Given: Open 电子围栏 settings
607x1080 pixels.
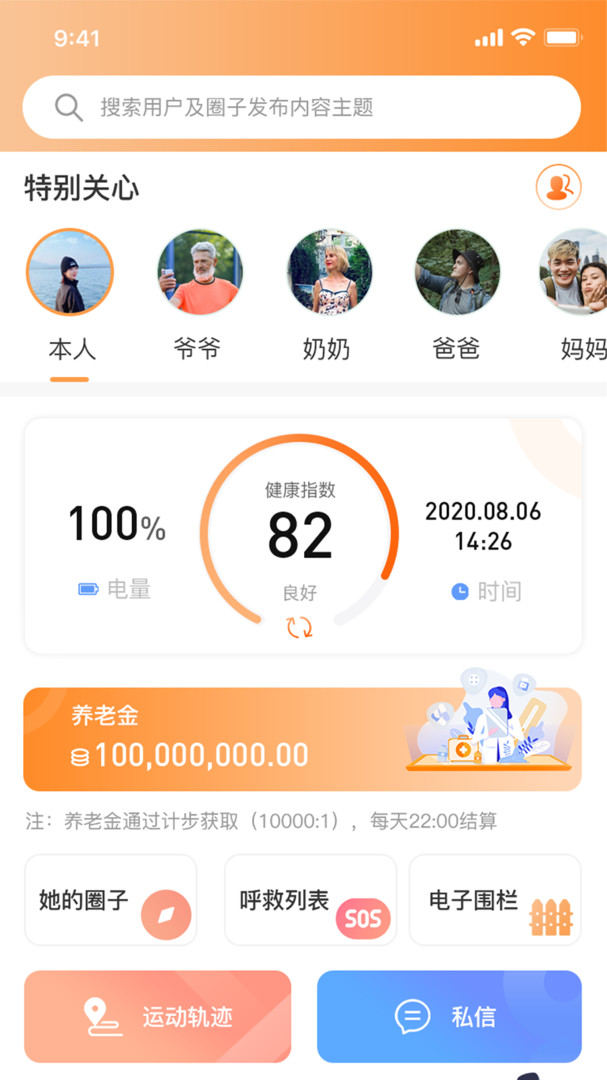Looking at the screenshot, I should 495,900.
